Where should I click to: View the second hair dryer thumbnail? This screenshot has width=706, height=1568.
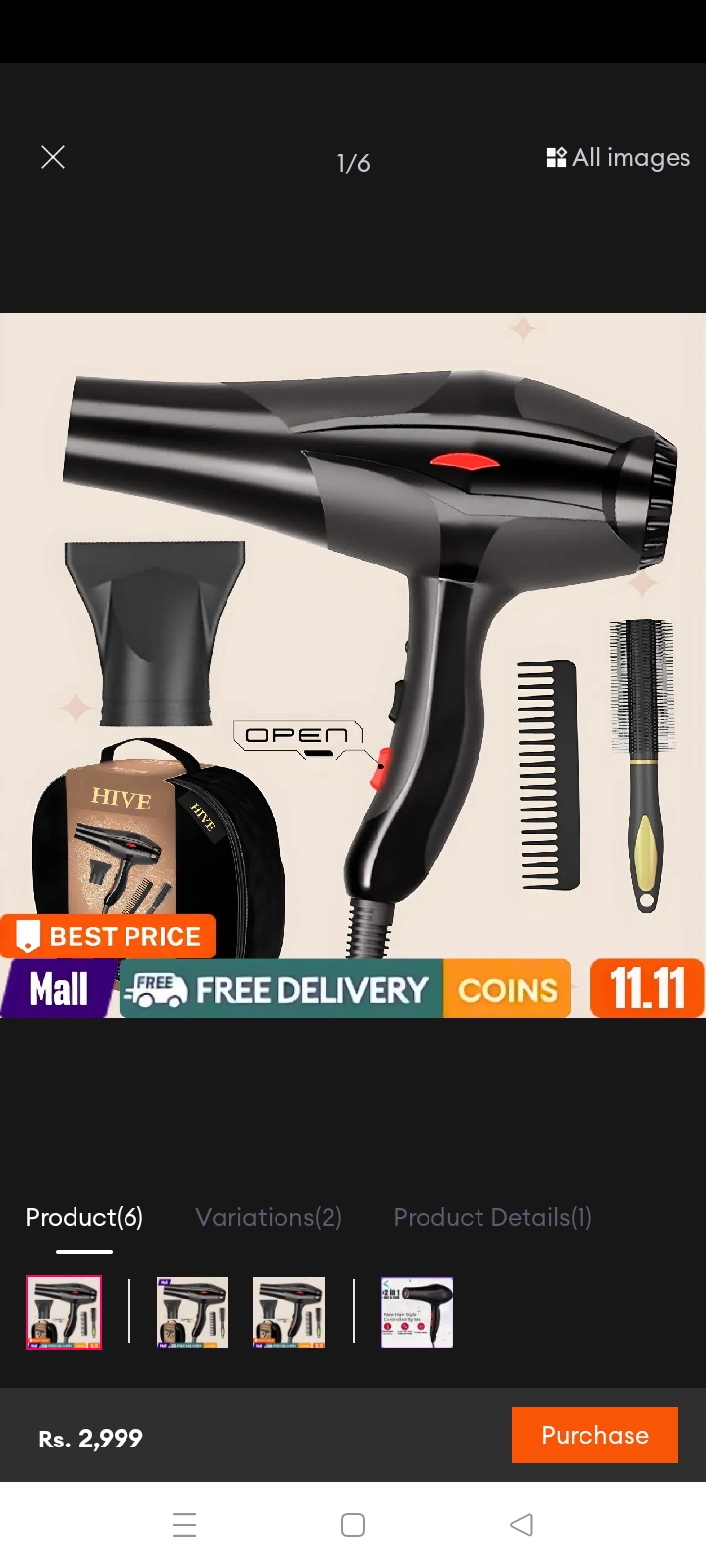193,1312
